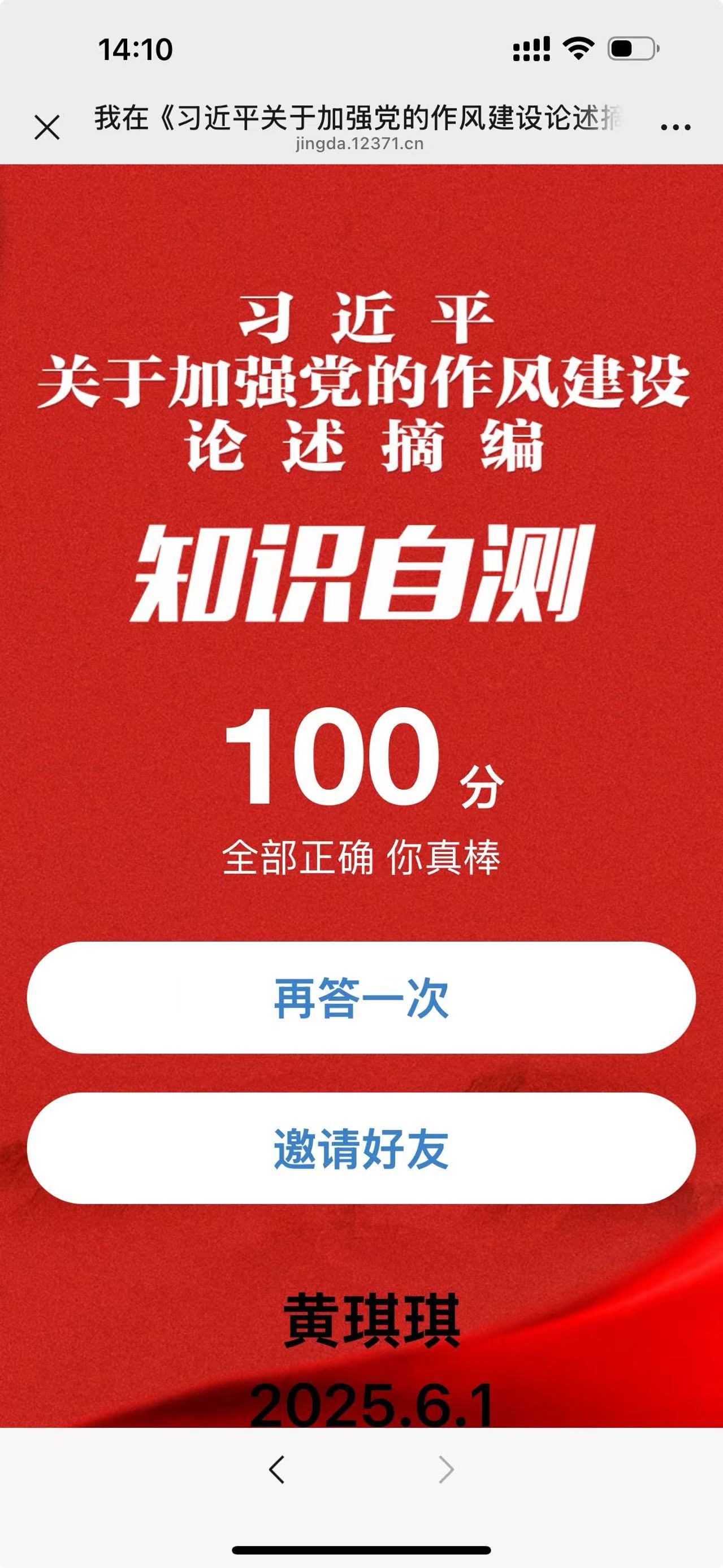Open the three-dot more options menu
Viewport: 723px width, 1568px height.
tap(675, 127)
